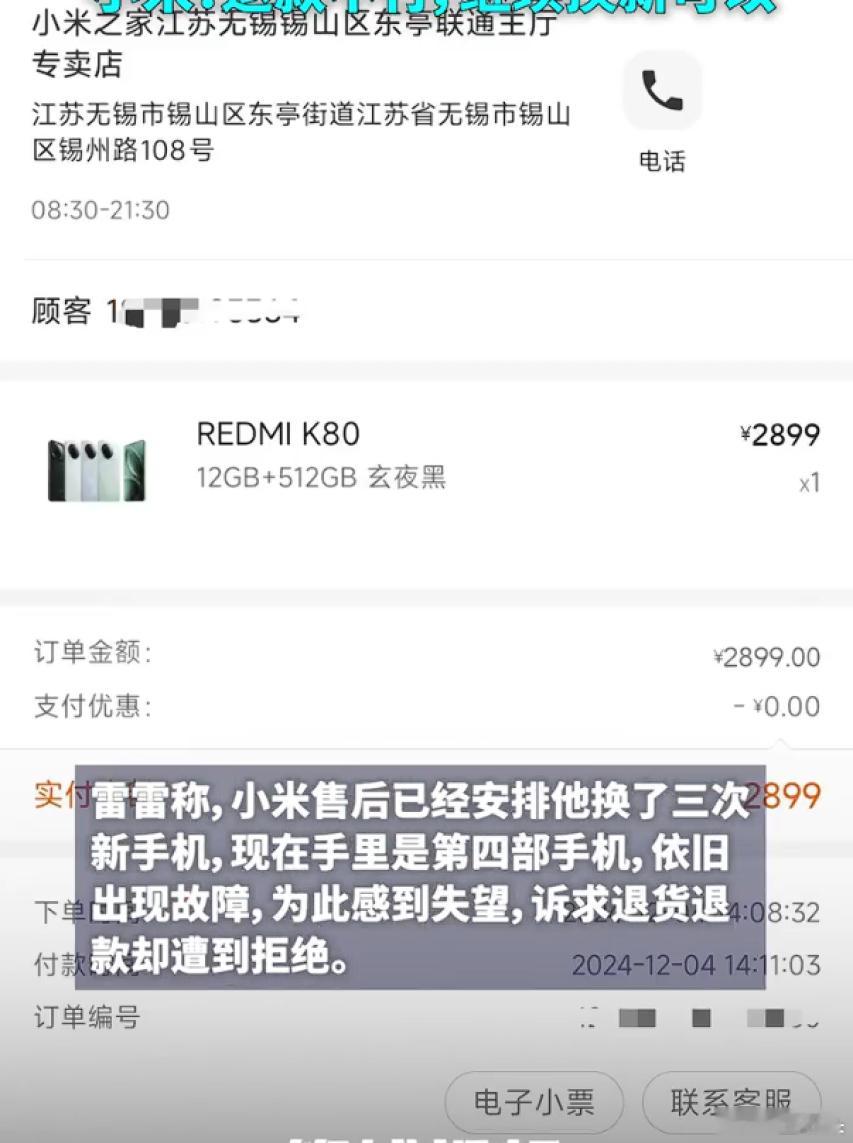853x1143 pixels.
Task: Select the business hours 08:30-21:30 text
Action: point(99,211)
